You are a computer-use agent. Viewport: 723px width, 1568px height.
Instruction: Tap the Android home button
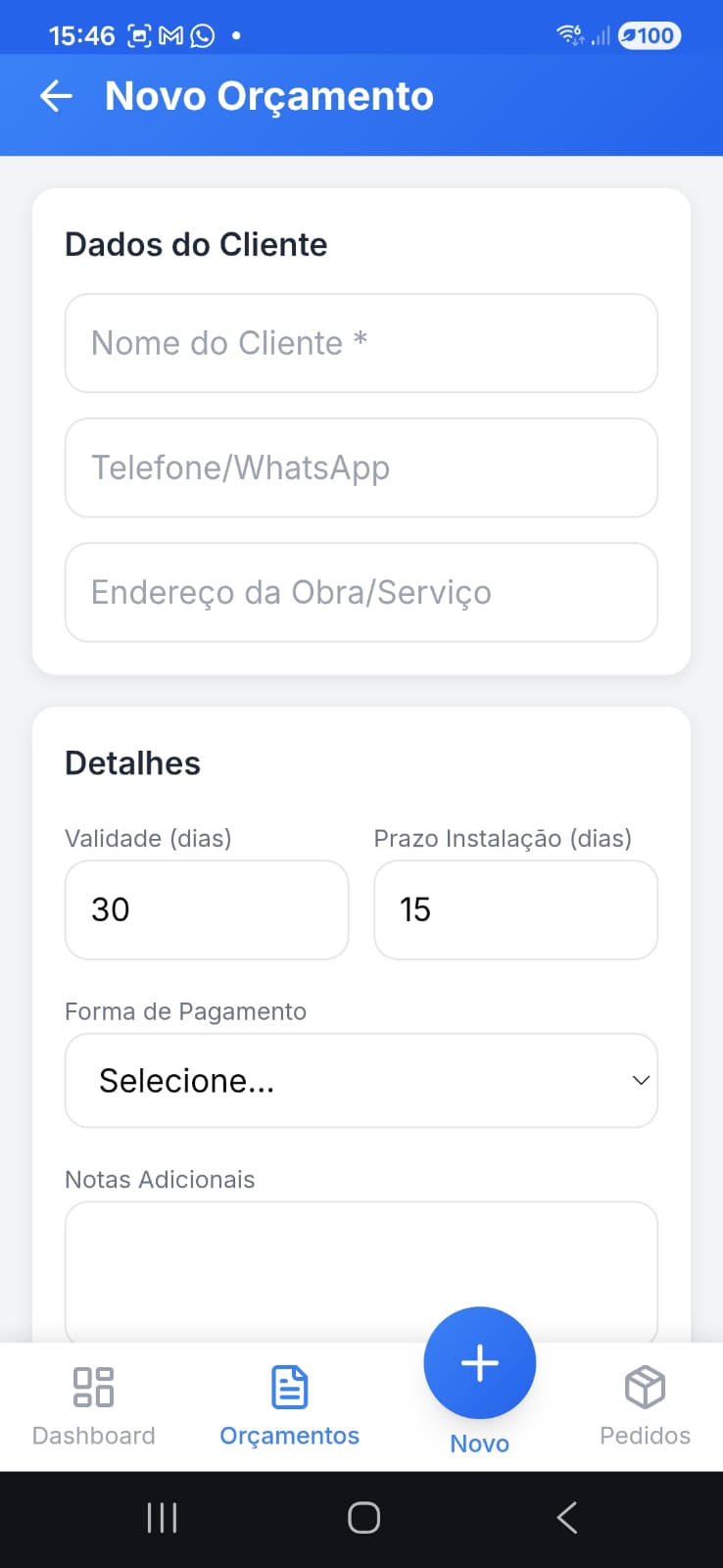coord(362,1516)
